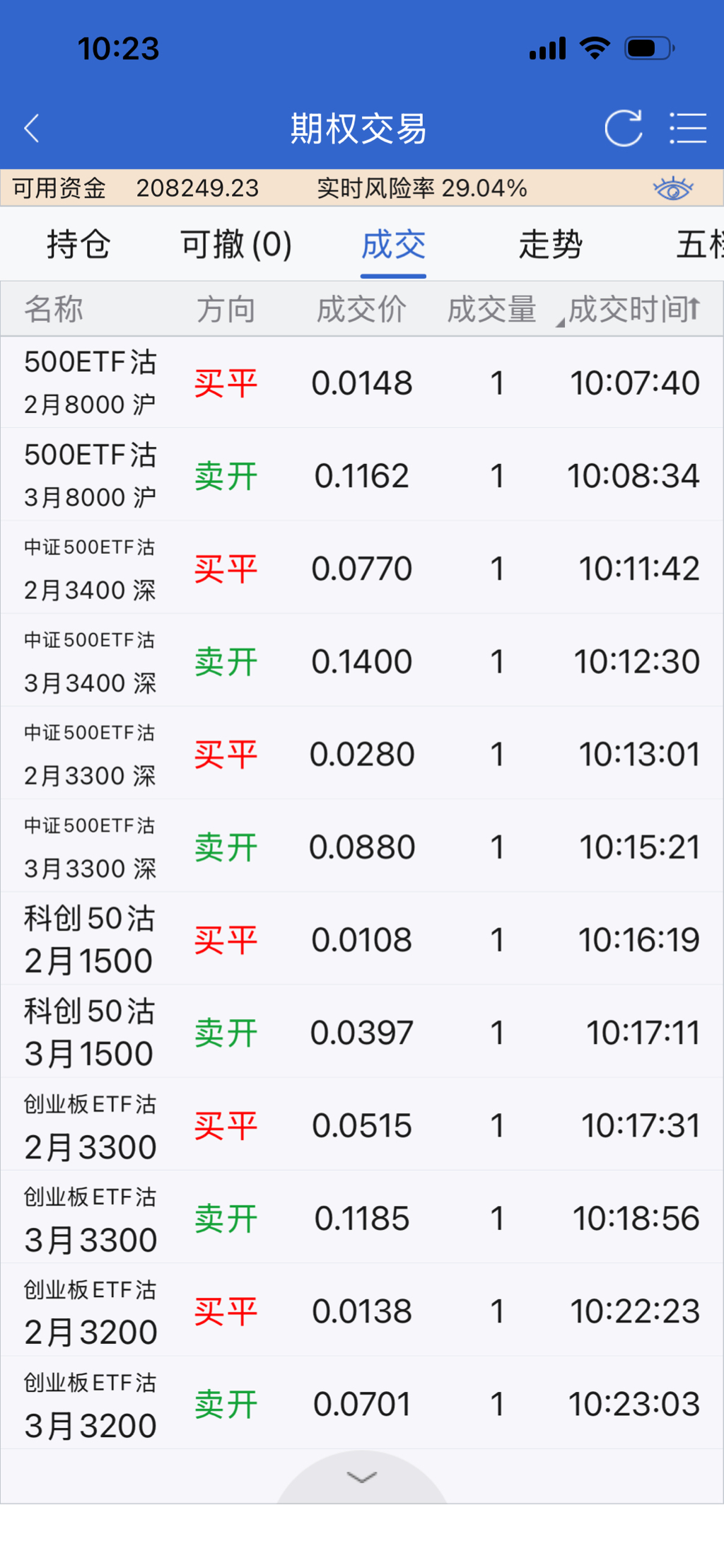Switch to the 走势 tab
Image resolution: width=724 pixels, height=1568 pixels.
click(x=550, y=245)
